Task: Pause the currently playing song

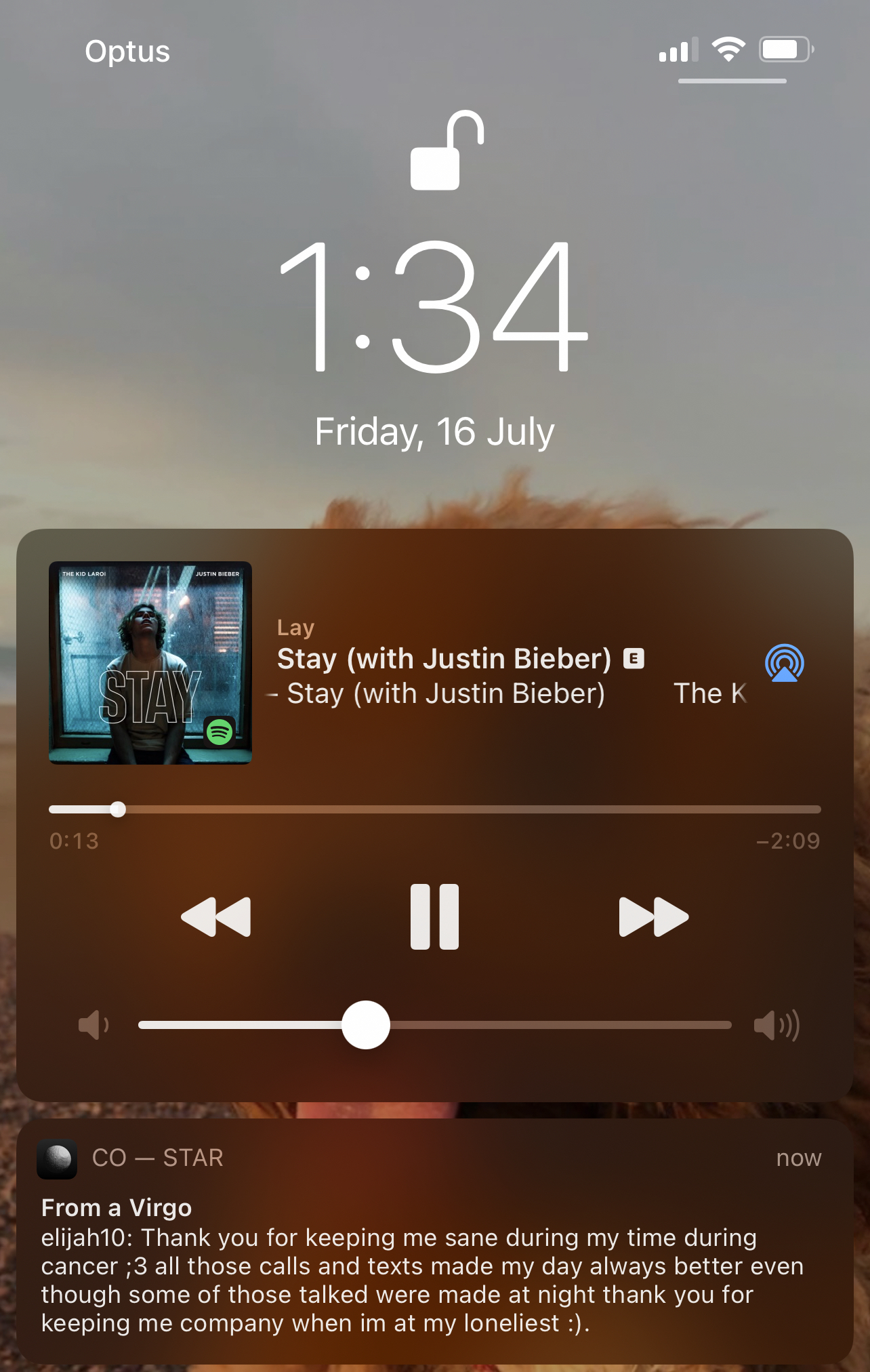Action: (x=434, y=916)
